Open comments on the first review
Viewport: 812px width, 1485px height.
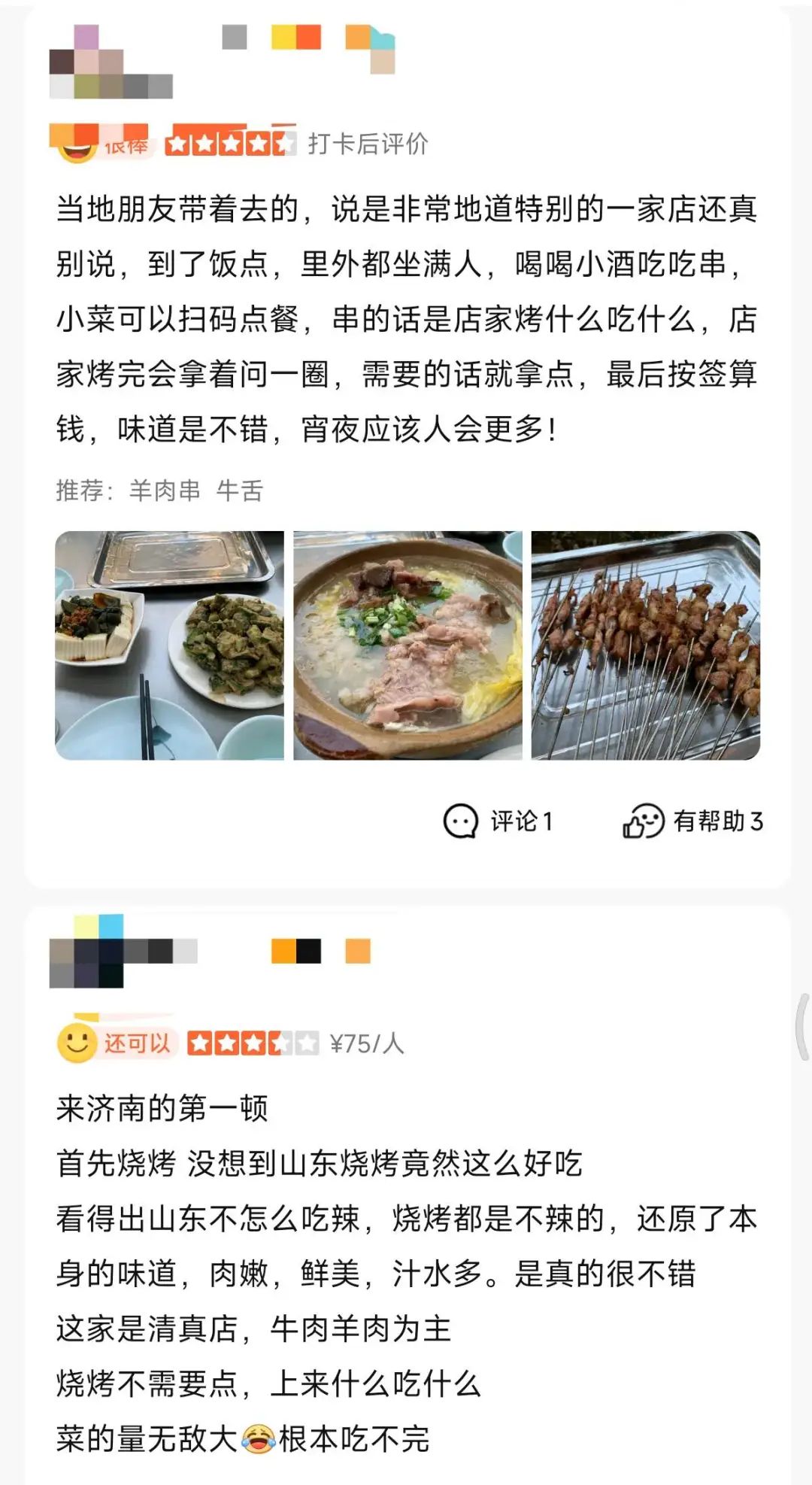(498, 821)
